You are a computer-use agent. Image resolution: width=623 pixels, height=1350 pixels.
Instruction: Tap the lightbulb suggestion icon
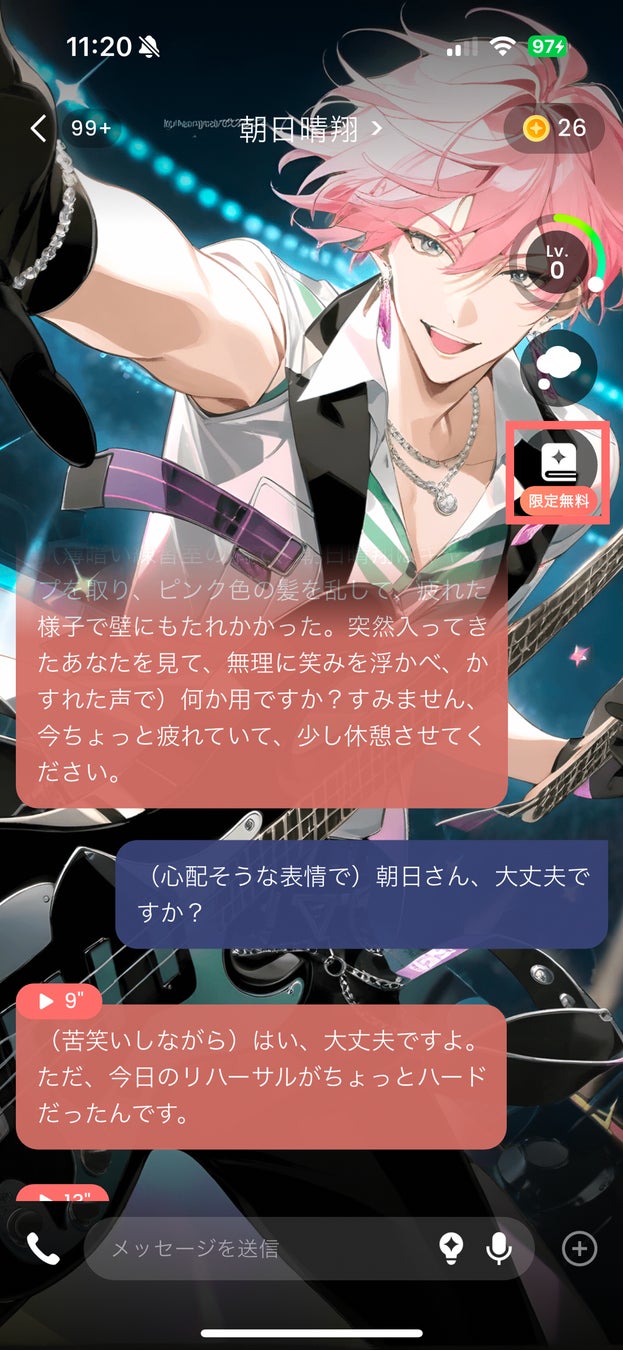[452, 1247]
